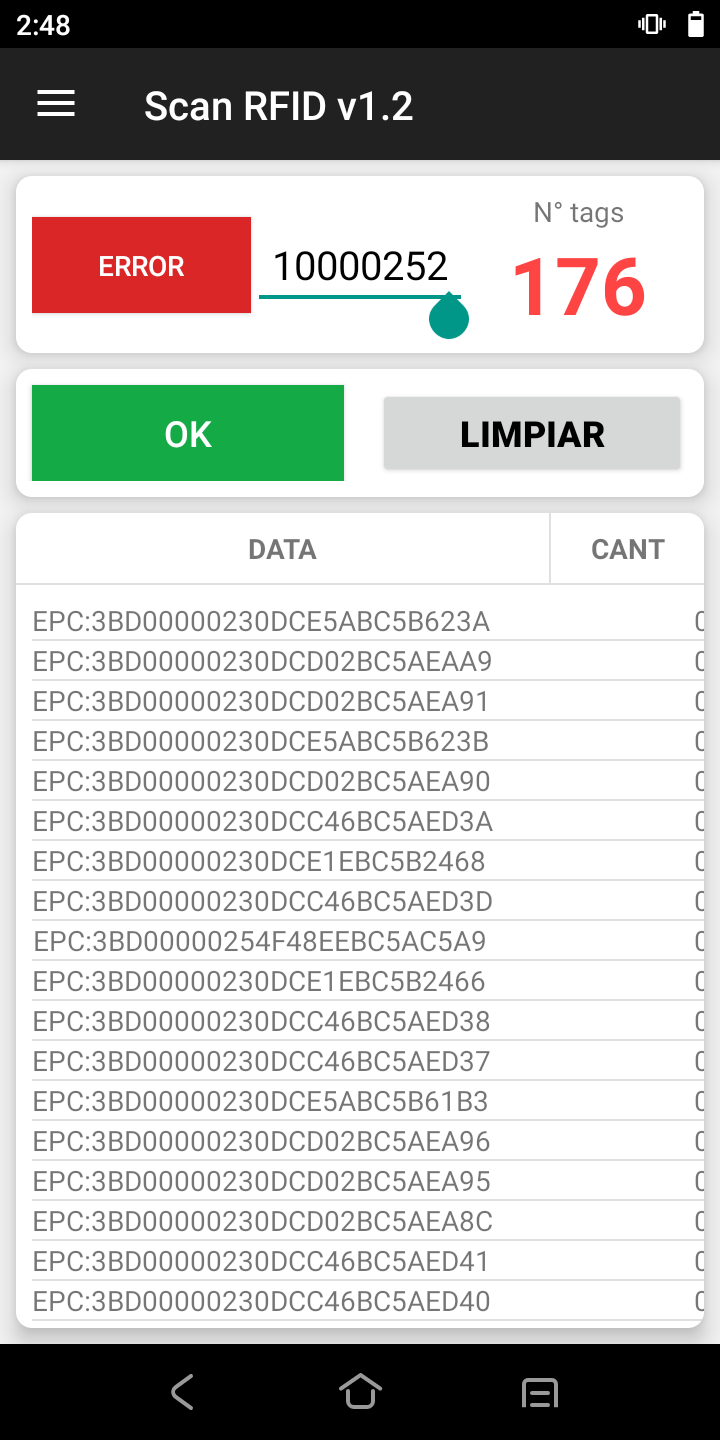720x1440 pixels.
Task: Clear the list with LIMPIAR
Action: coord(532,433)
